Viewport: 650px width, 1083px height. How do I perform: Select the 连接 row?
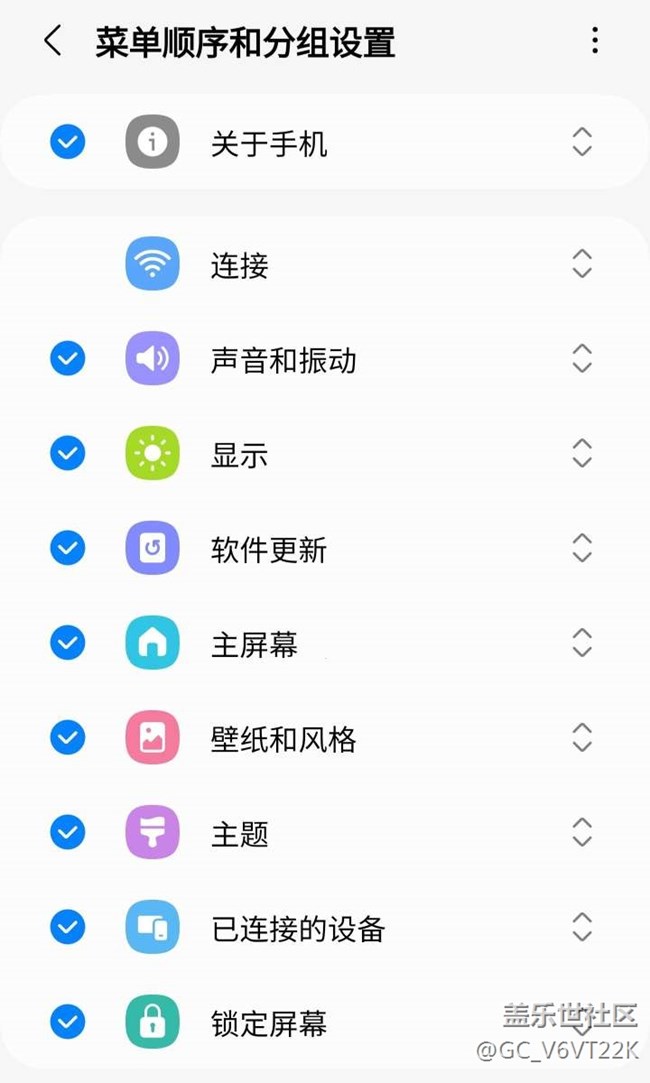tap(325, 265)
